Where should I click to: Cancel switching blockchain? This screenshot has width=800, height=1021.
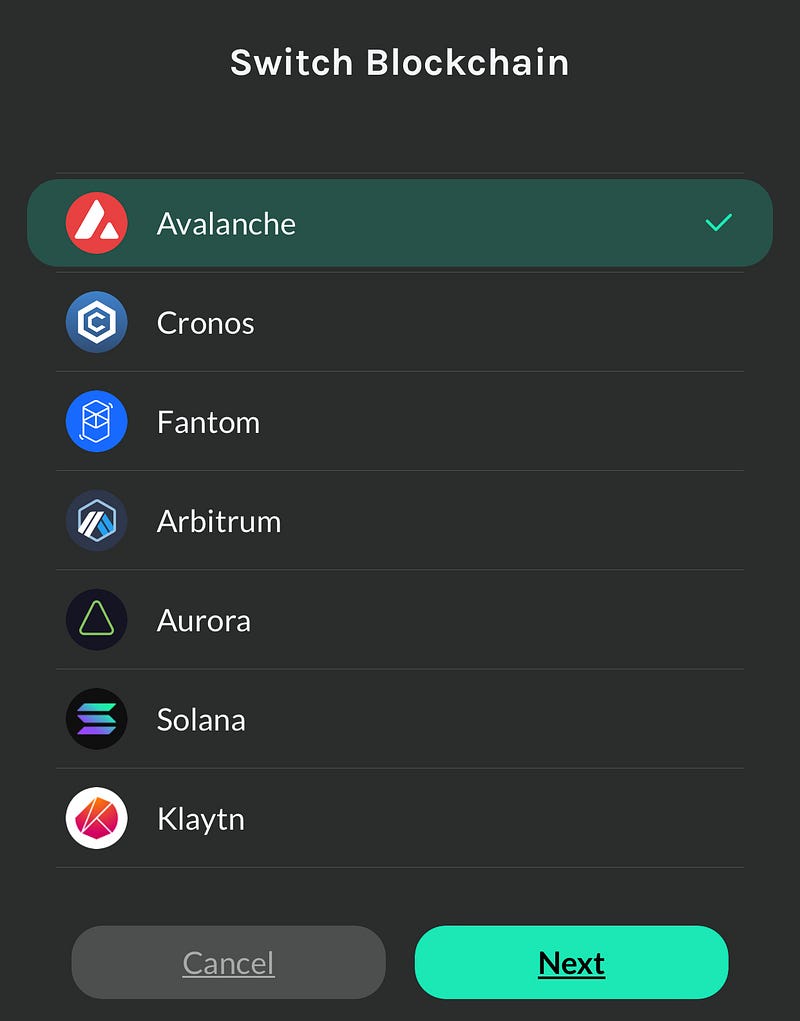pos(228,962)
